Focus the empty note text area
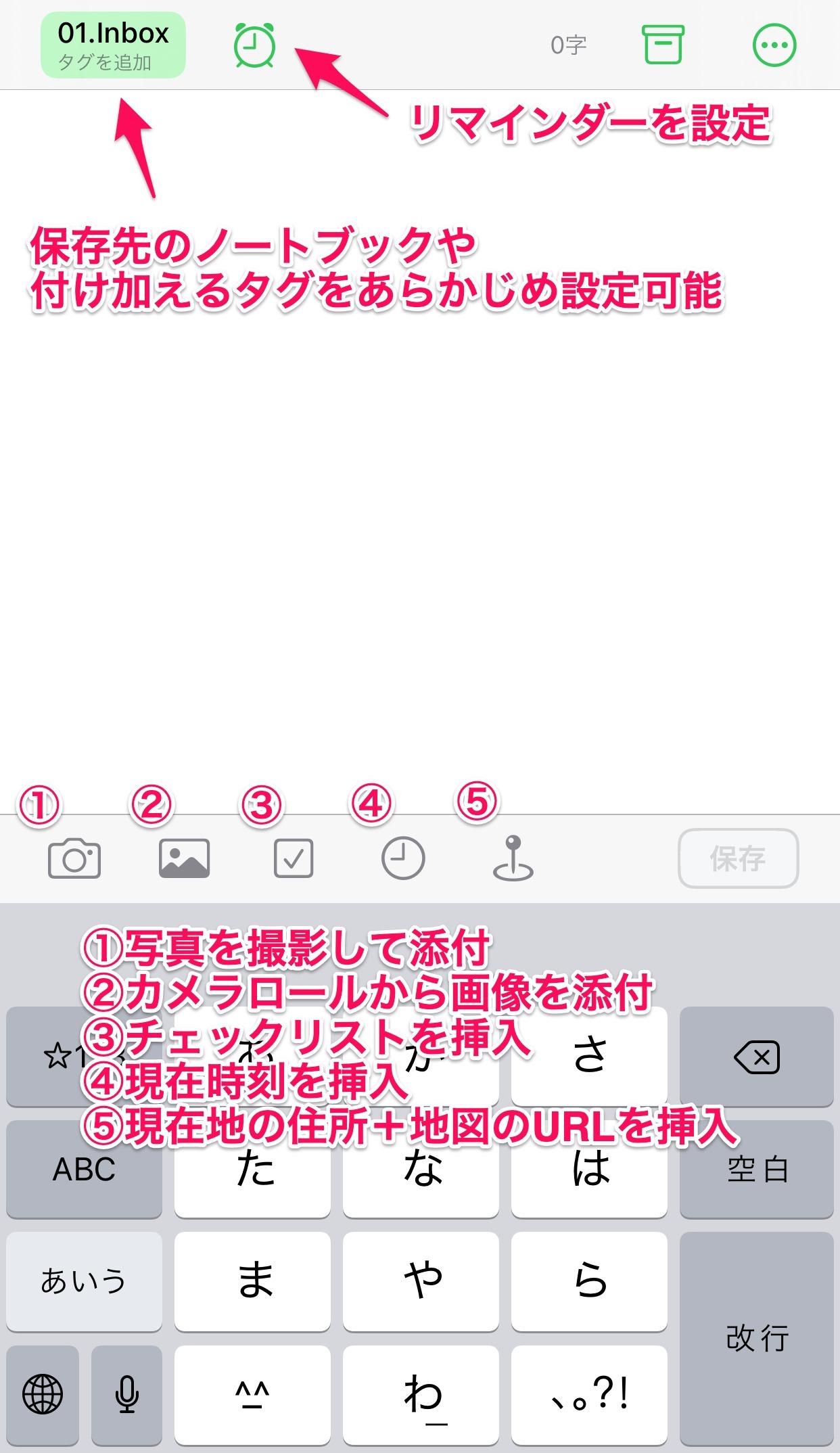 coord(419,541)
